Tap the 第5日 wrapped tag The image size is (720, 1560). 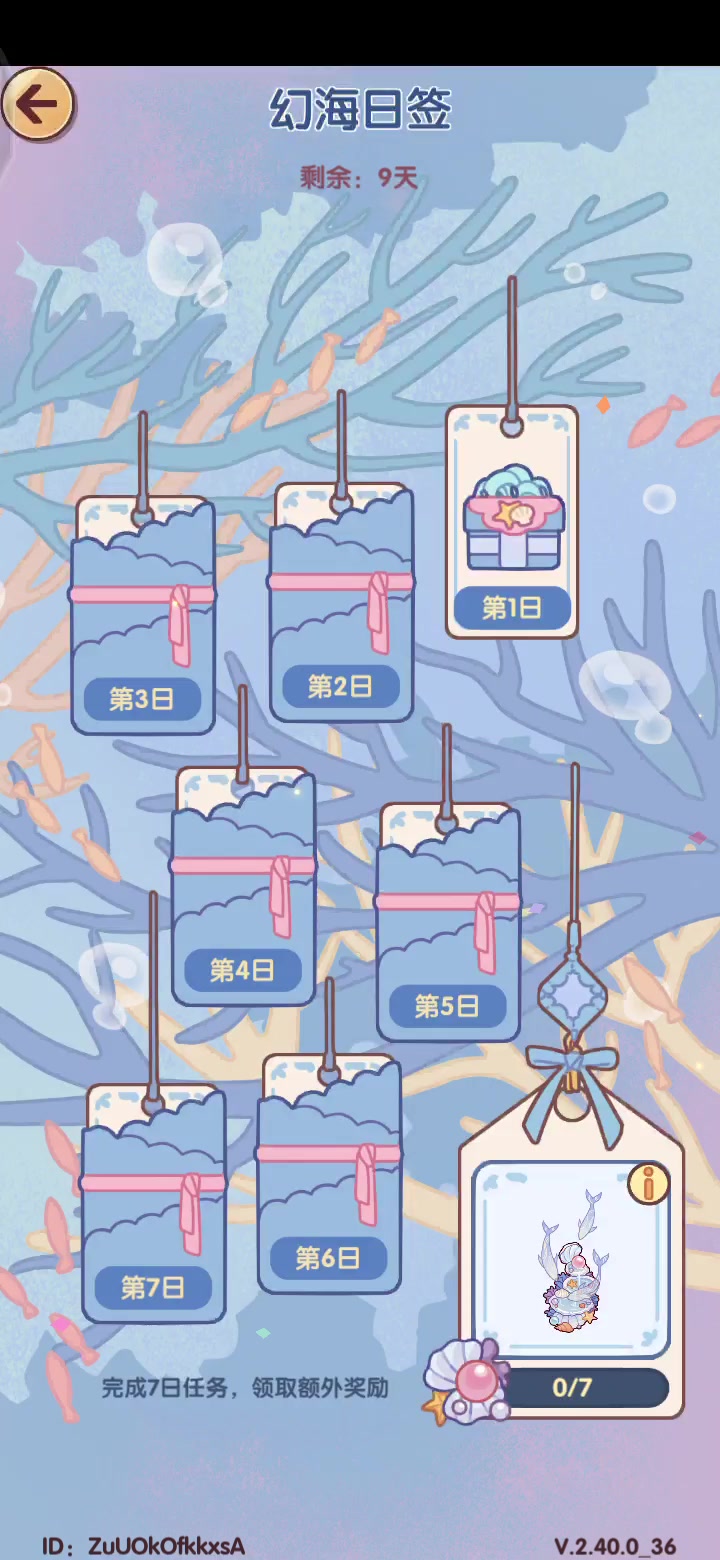pos(447,922)
